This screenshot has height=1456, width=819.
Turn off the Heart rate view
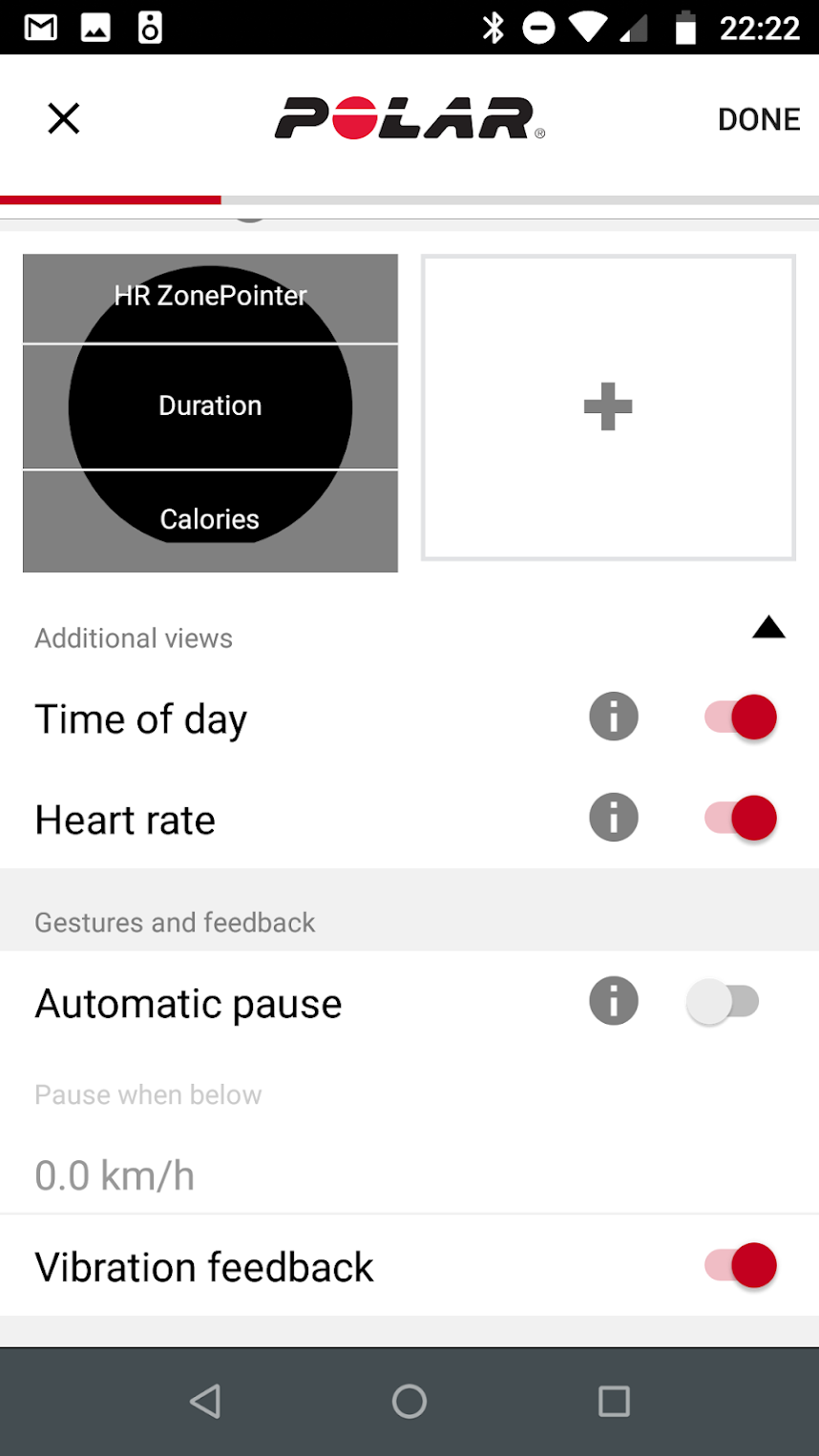pyautogui.click(x=742, y=819)
